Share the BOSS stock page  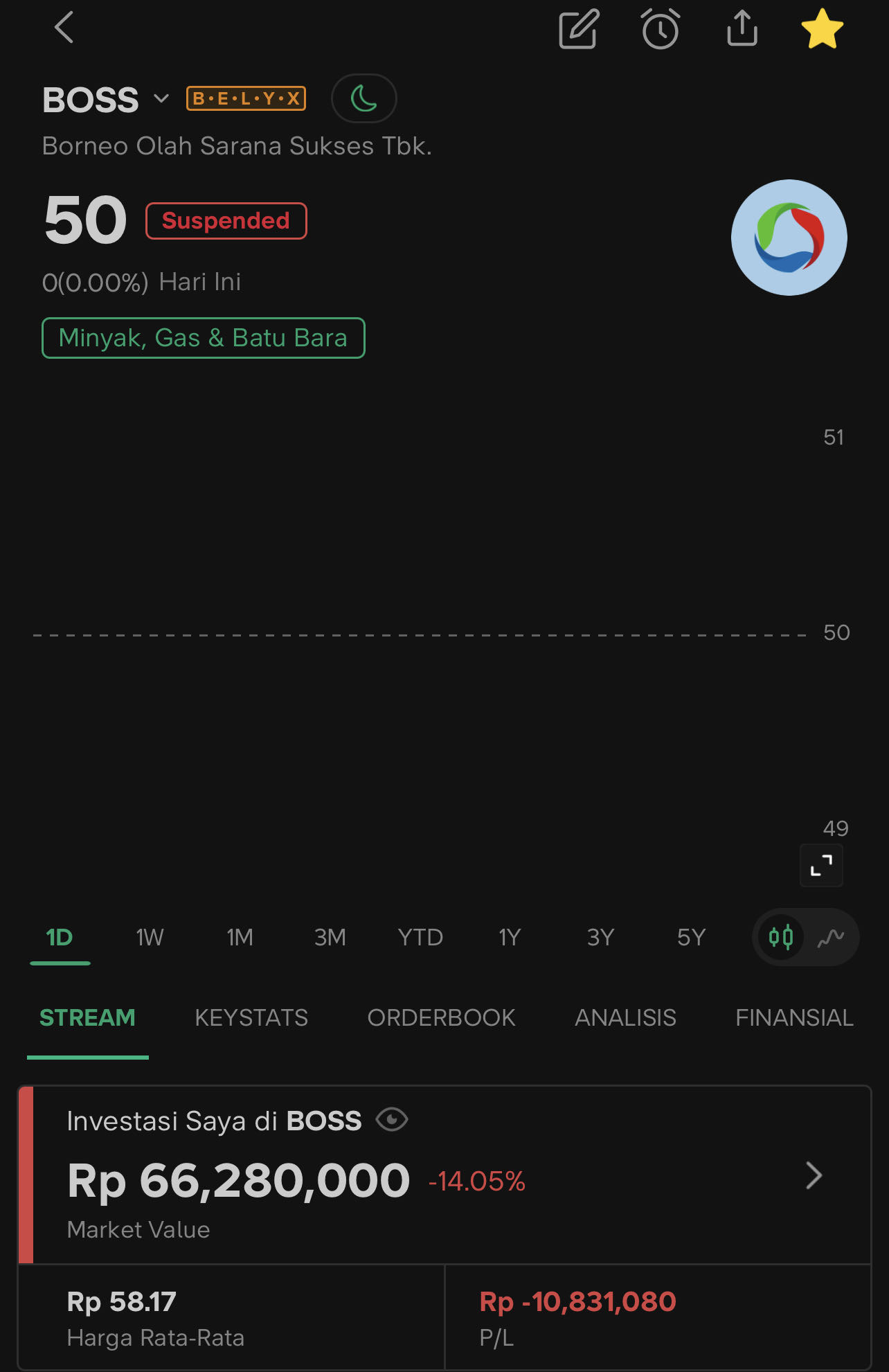click(742, 29)
